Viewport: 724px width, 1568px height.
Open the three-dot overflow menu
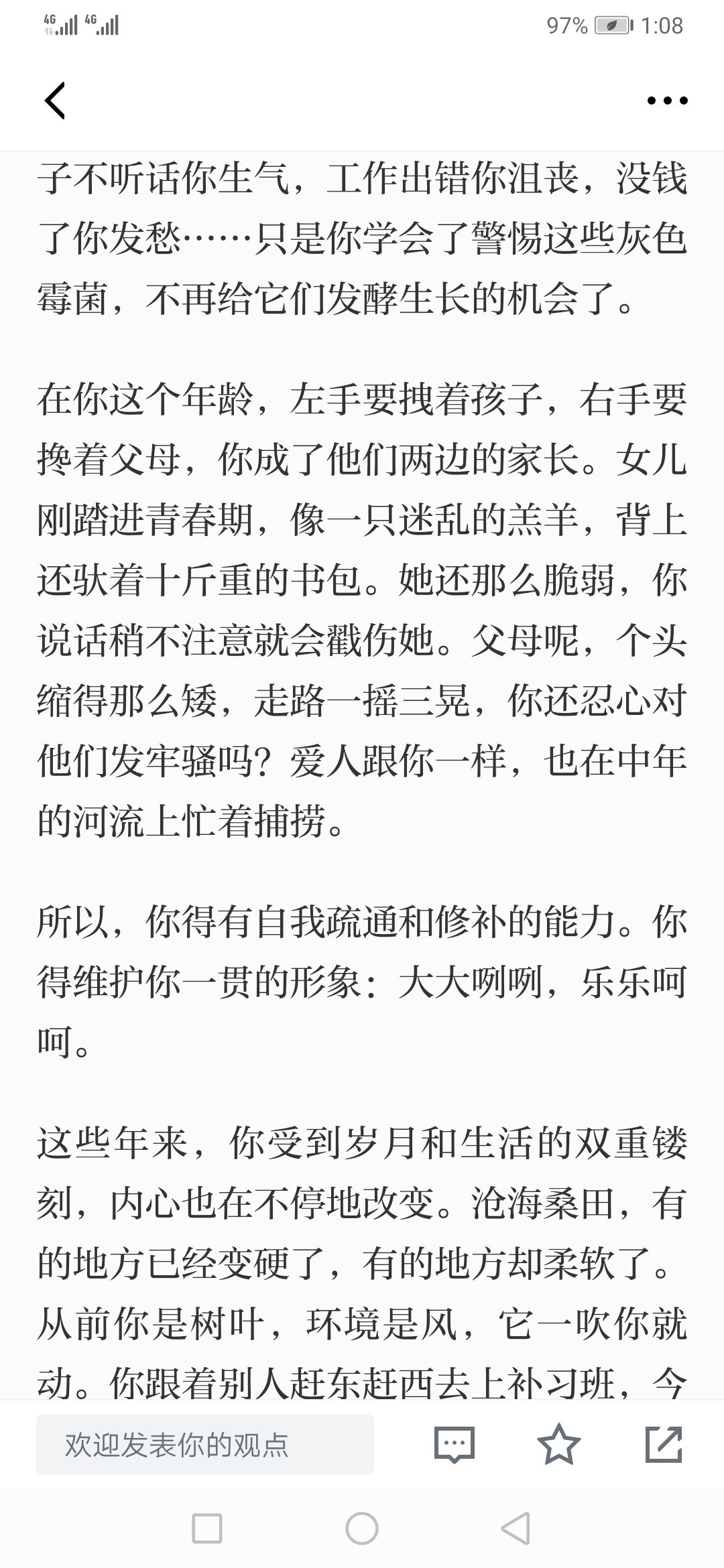point(667,101)
